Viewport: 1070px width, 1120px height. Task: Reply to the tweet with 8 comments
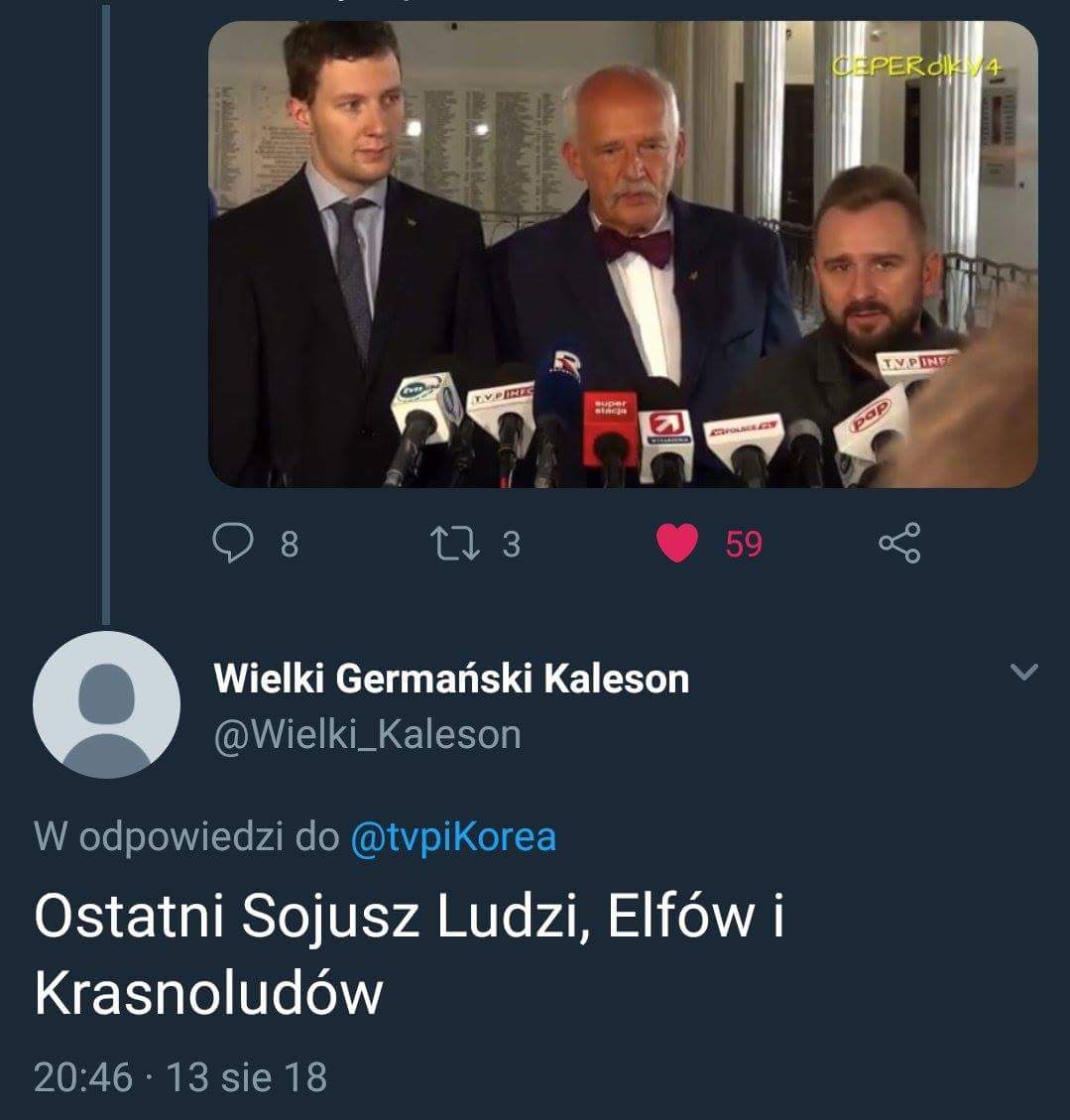[234, 544]
